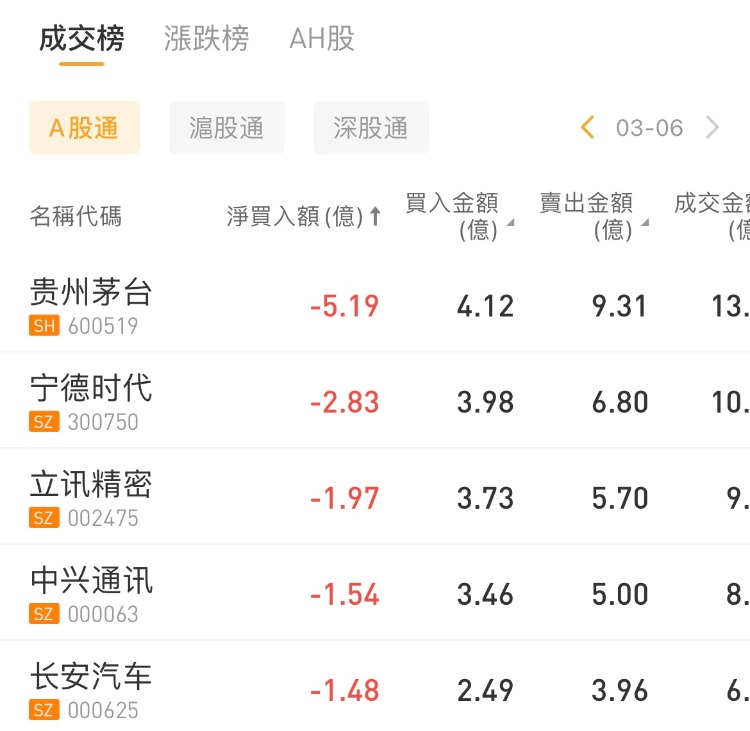Image resolution: width=750 pixels, height=731 pixels.
Task: Select the 成交榜 tab
Action: coord(81,39)
